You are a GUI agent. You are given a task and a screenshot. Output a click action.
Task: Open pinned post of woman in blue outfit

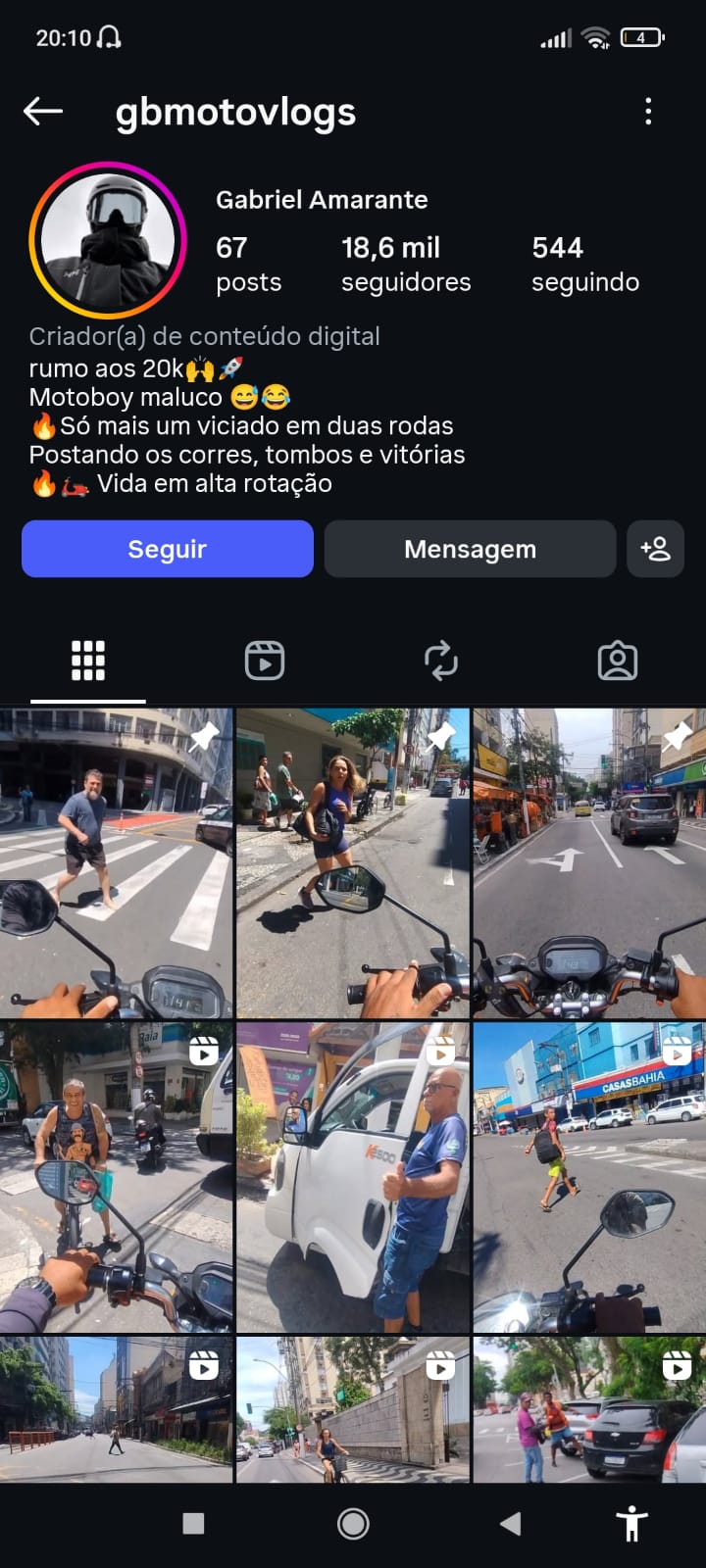353,862
